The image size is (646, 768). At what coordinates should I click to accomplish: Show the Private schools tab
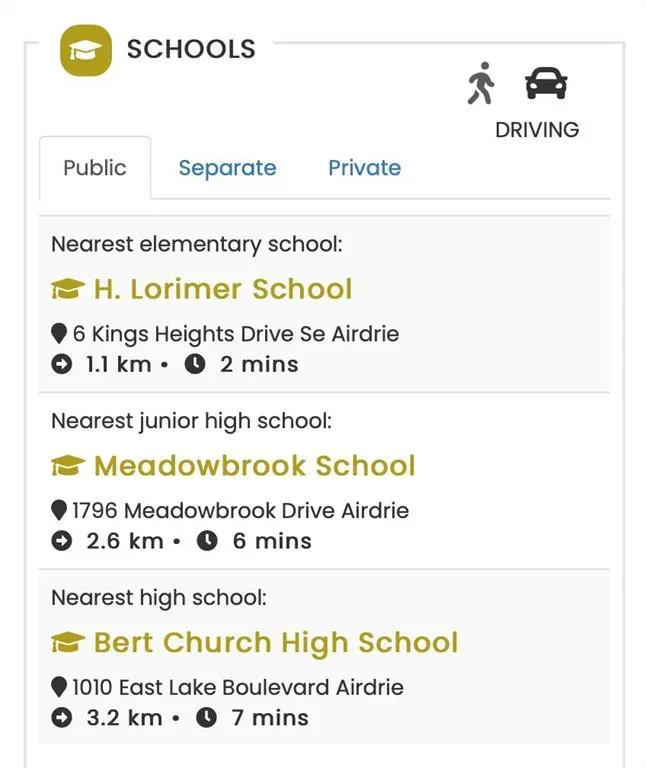(364, 168)
